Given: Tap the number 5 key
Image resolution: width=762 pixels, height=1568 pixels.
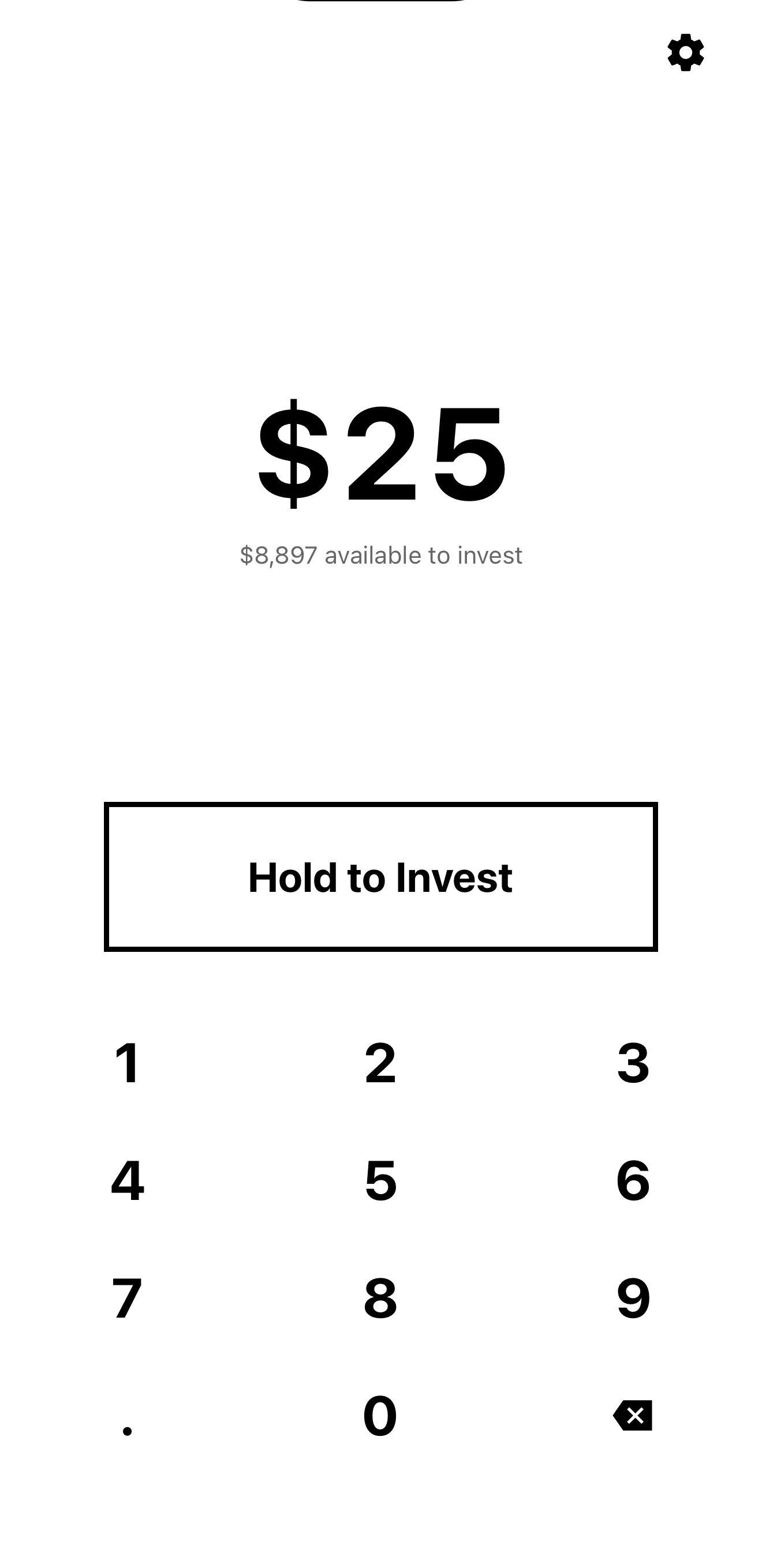Looking at the screenshot, I should [x=379, y=1181].
